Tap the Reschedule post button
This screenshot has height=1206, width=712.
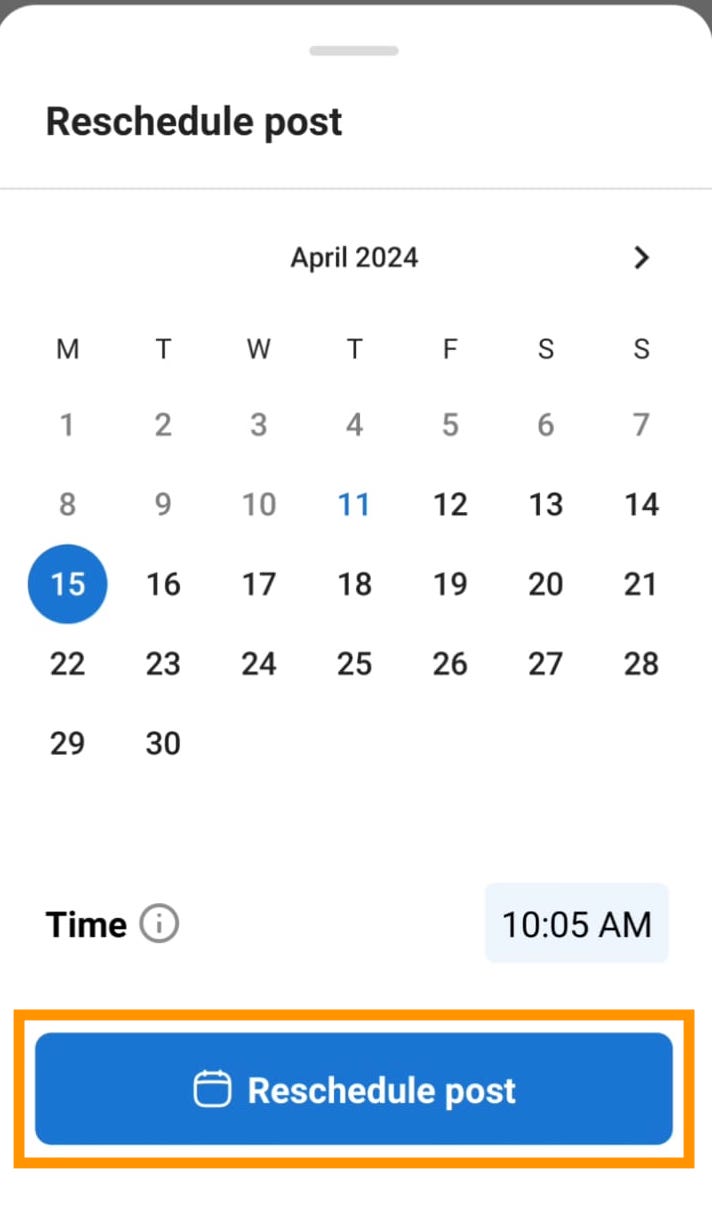[x=354, y=1089]
